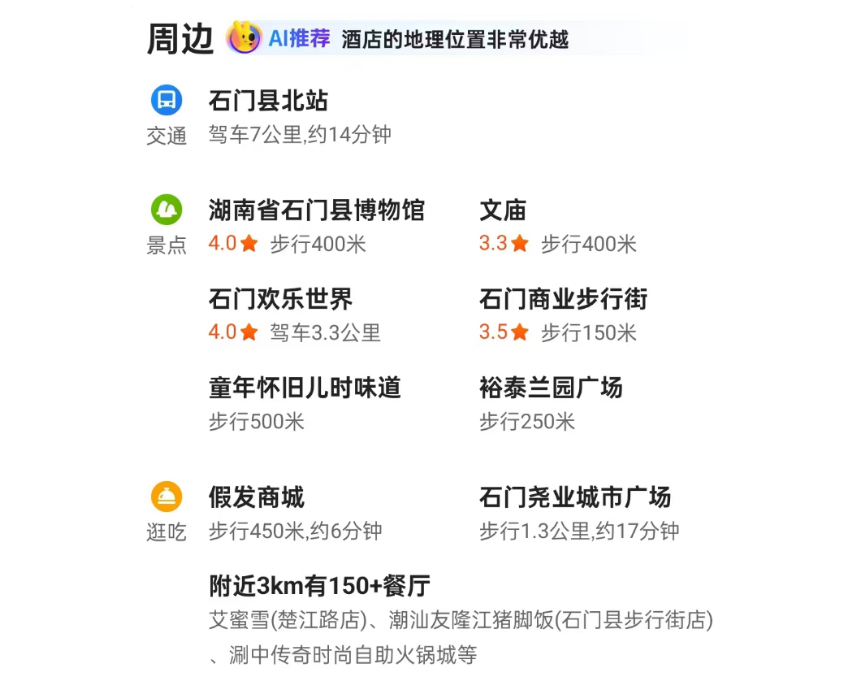
Task: Open the 文庙 attraction
Action: click(x=503, y=211)
